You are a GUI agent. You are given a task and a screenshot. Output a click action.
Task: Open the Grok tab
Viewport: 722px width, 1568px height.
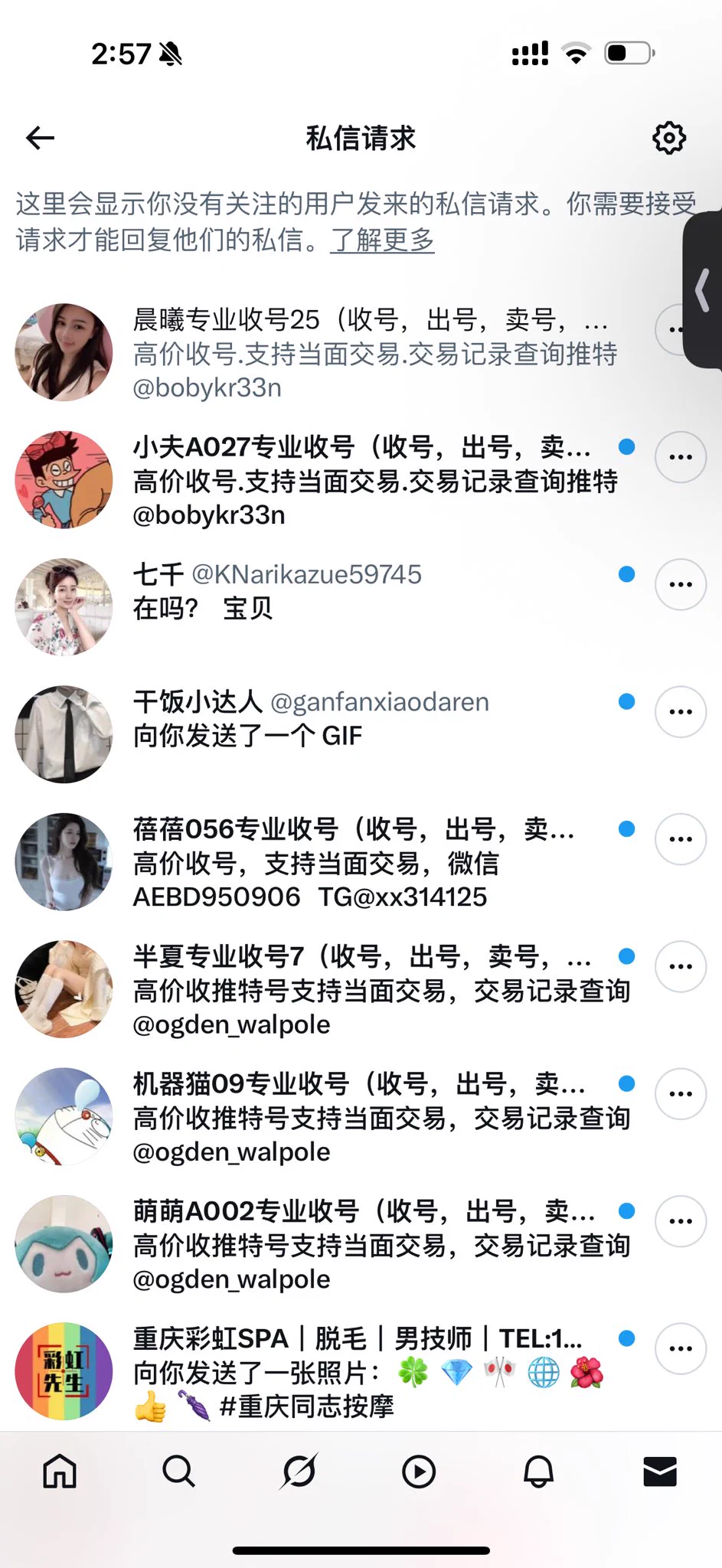[x=299, y=1471]
